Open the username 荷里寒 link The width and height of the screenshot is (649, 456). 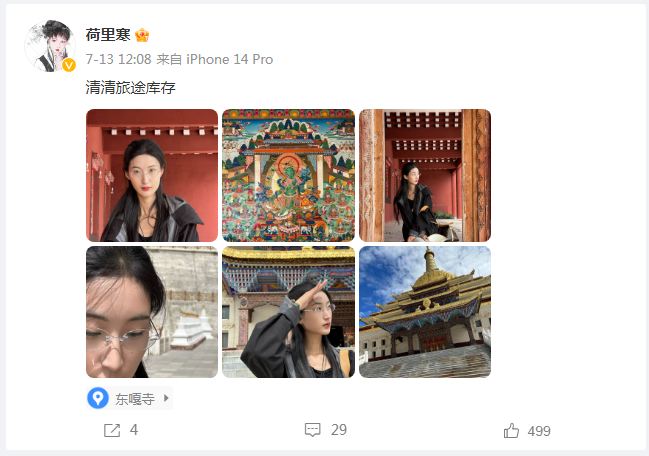click(x=107, y=35)
